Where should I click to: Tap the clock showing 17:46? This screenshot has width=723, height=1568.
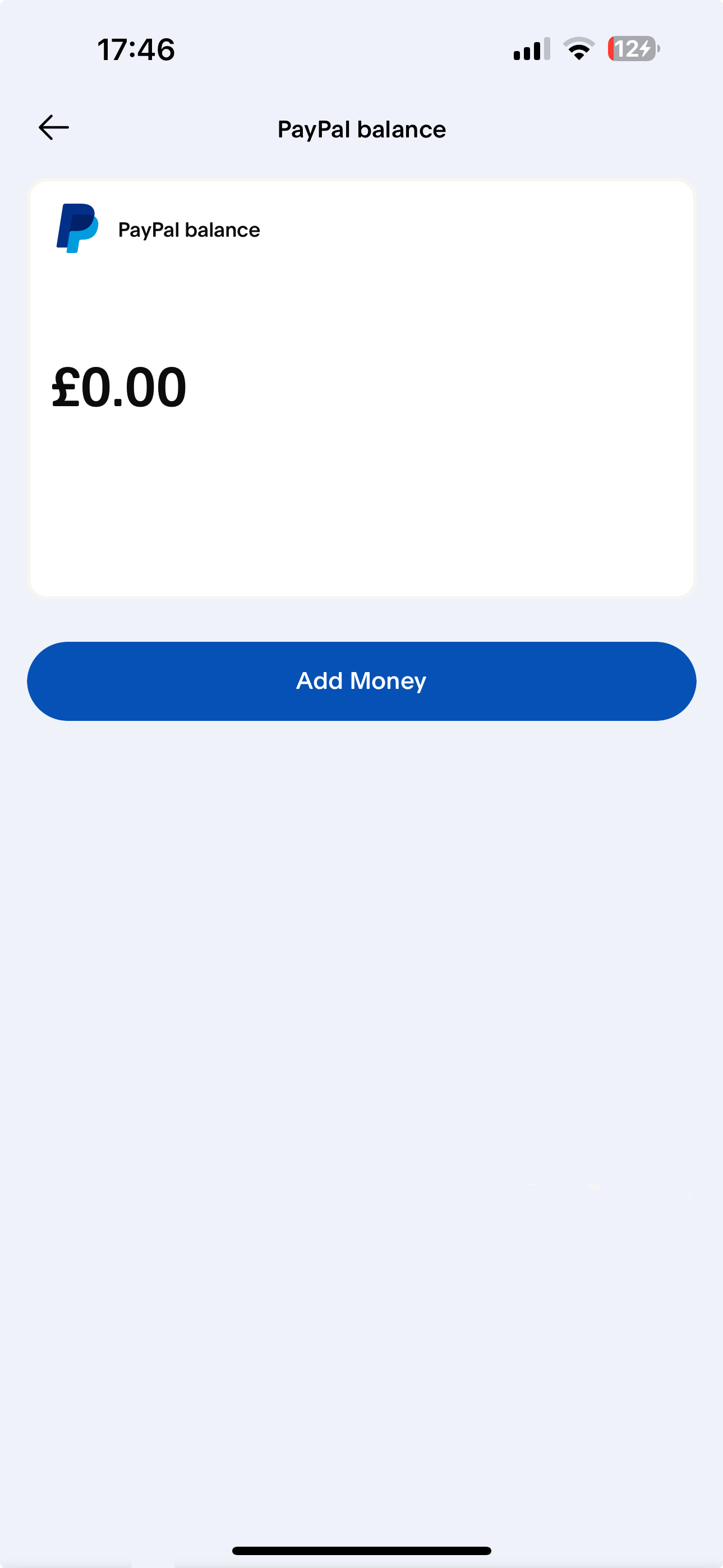coord(135,50)
